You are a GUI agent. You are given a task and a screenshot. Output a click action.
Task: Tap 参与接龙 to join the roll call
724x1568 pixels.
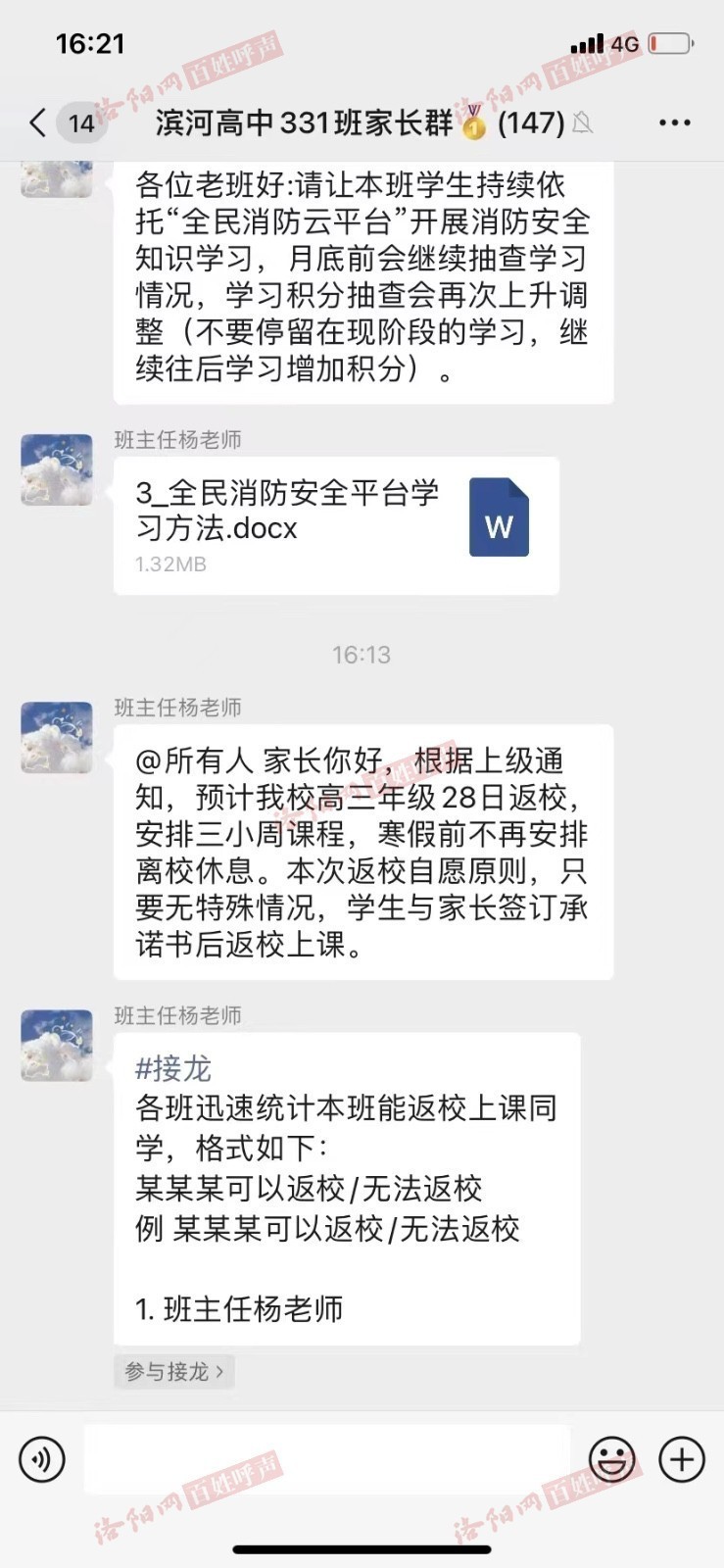174,1371
